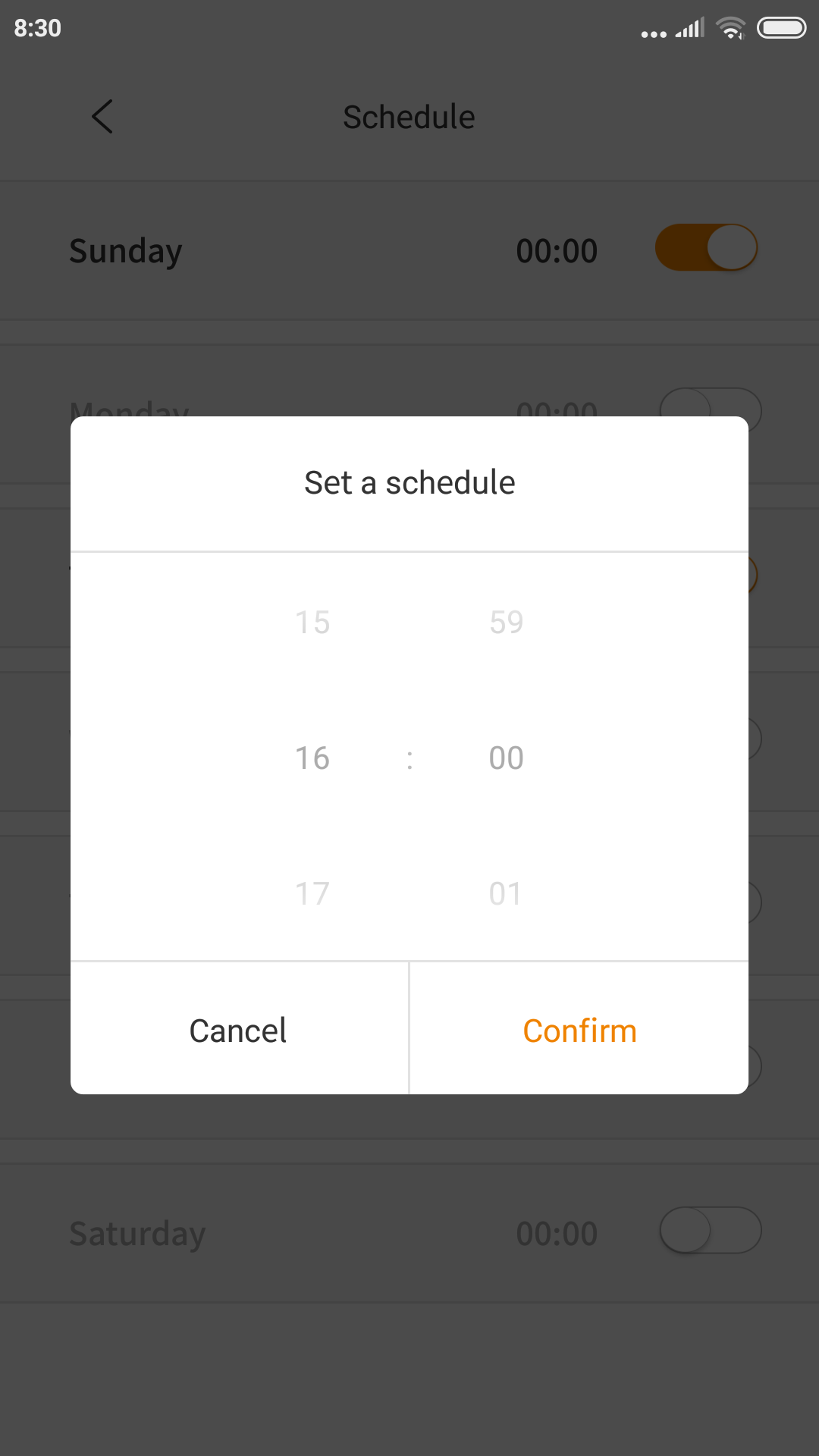Select hour 15 in the picker
Image resolution: width=819 pixels, height=1456 pixels.
(312, 623)
